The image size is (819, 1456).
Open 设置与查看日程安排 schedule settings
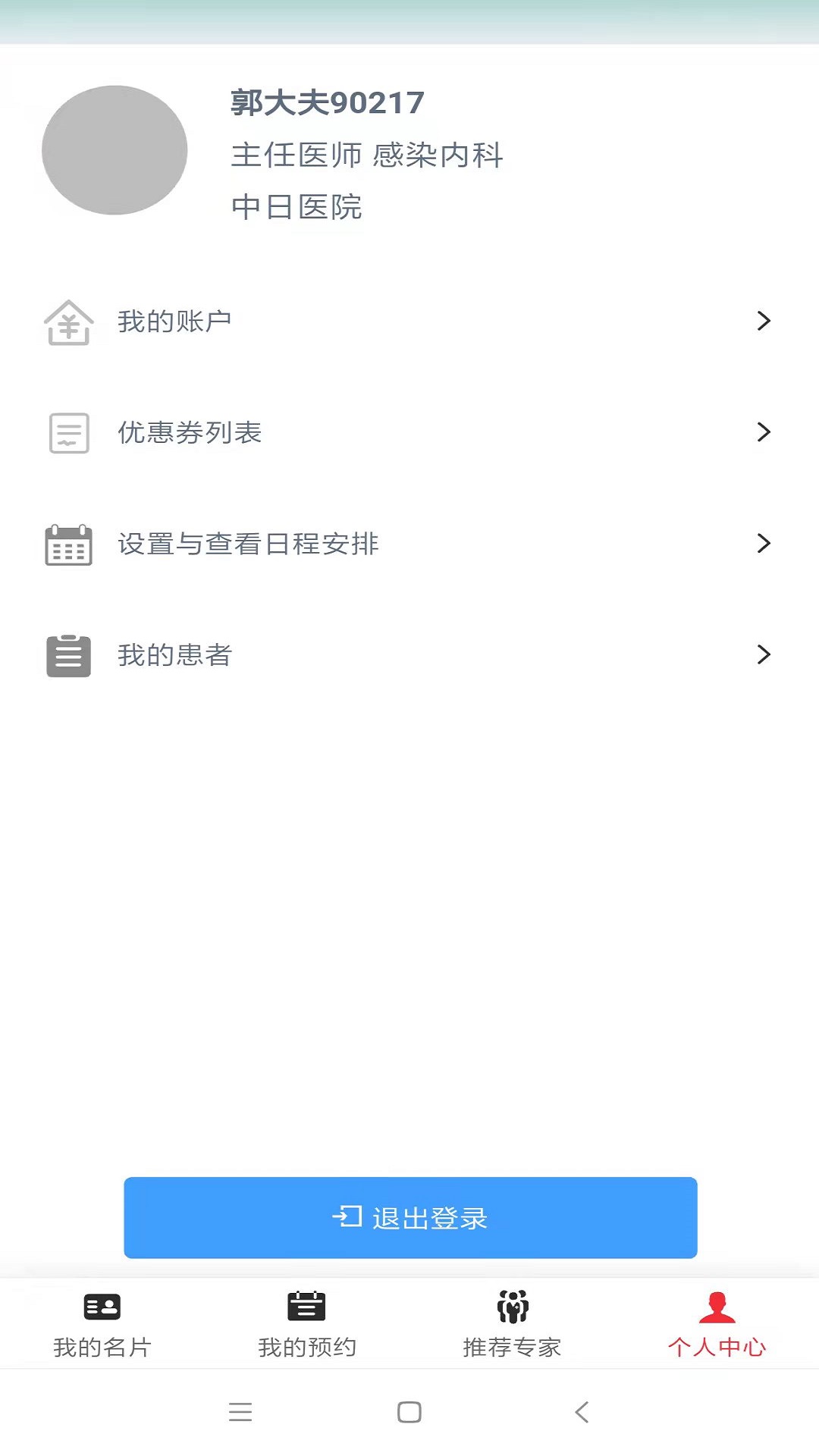coord(249,543)
